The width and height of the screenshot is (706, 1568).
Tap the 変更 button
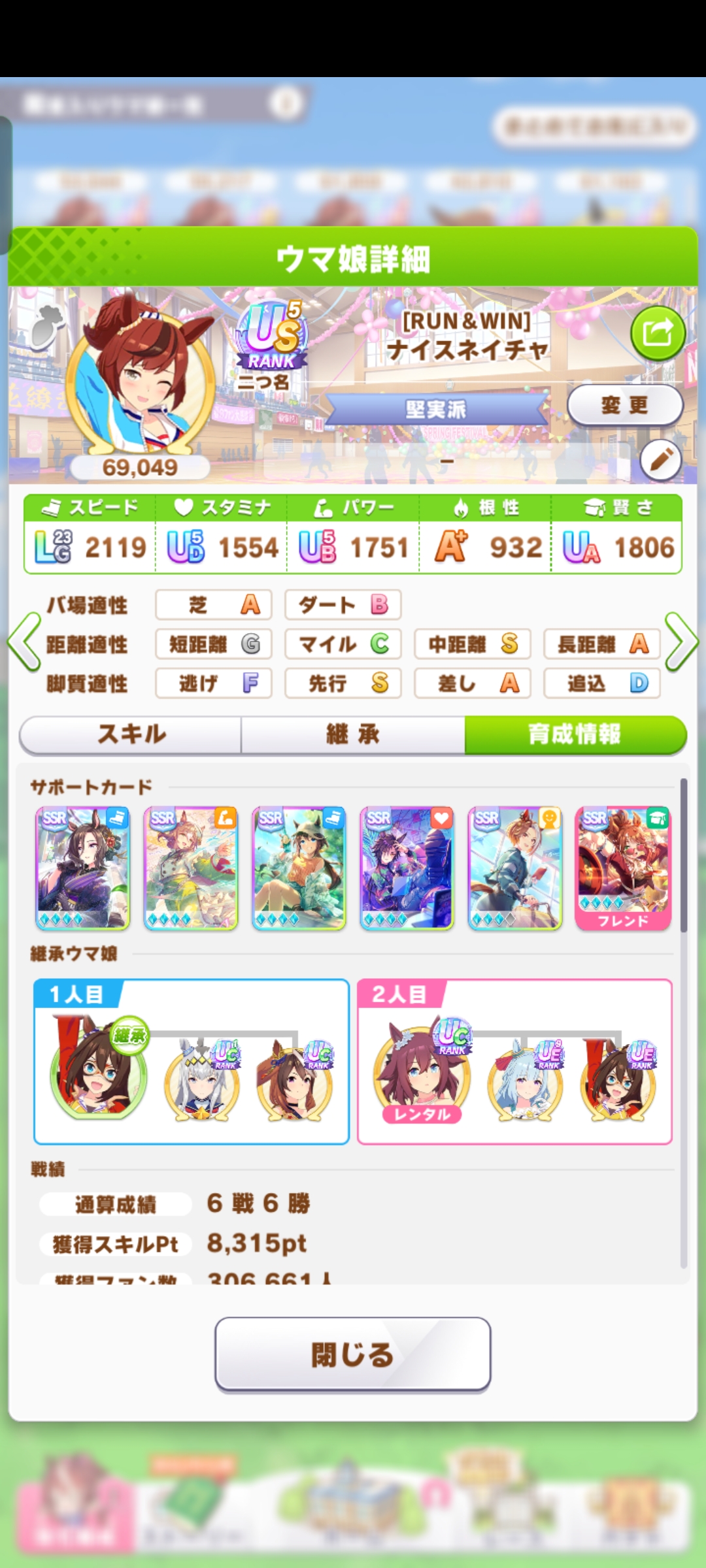pos(625,405)
